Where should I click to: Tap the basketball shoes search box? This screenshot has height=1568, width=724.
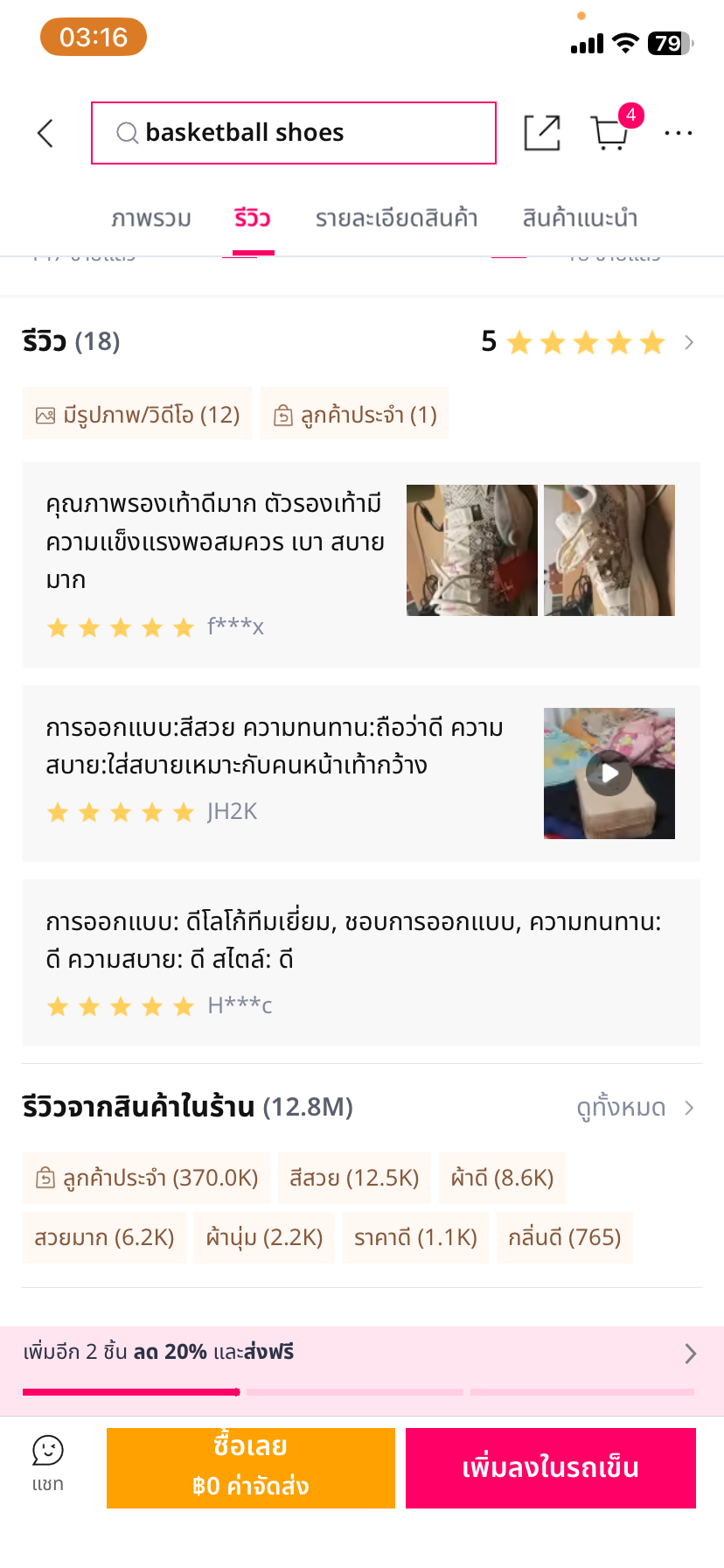(x=294, y=133)
